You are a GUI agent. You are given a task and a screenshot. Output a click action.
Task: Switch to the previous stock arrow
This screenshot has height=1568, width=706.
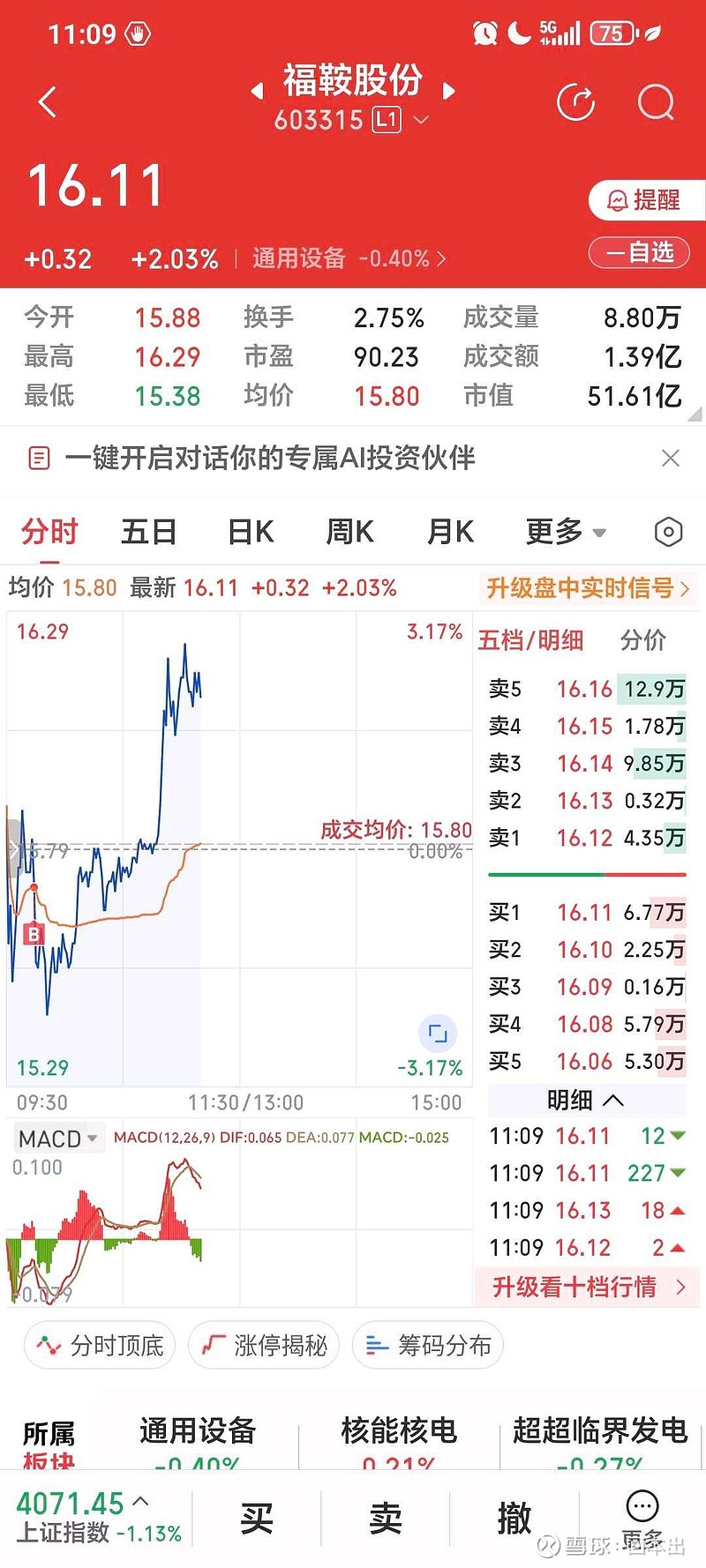click(257, 90)
